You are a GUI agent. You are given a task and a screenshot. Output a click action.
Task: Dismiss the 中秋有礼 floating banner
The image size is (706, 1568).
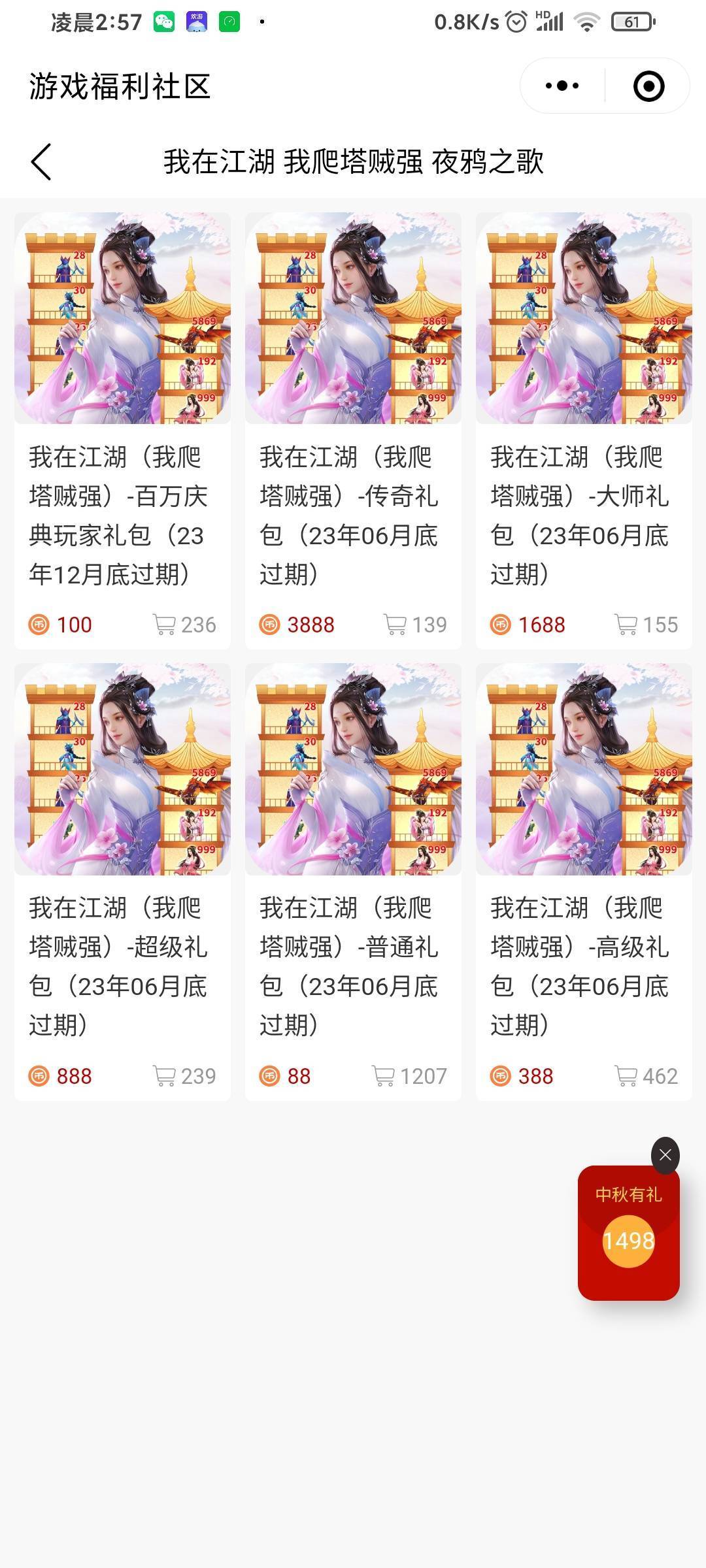(665, 1155)
